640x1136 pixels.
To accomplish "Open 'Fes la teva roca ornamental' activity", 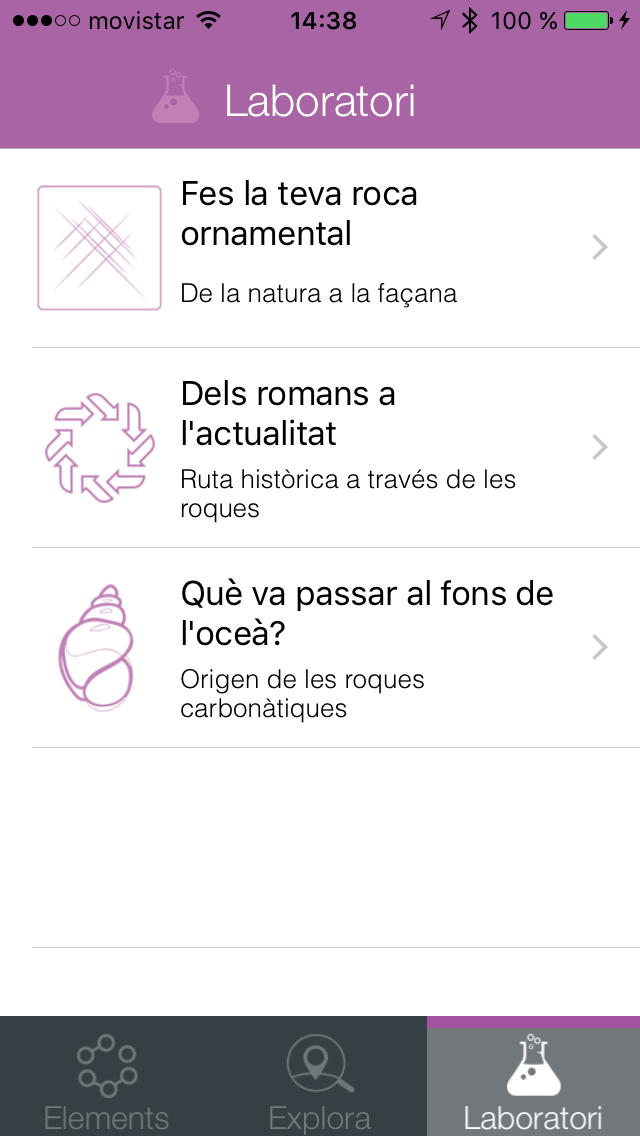I will (320, 248).
